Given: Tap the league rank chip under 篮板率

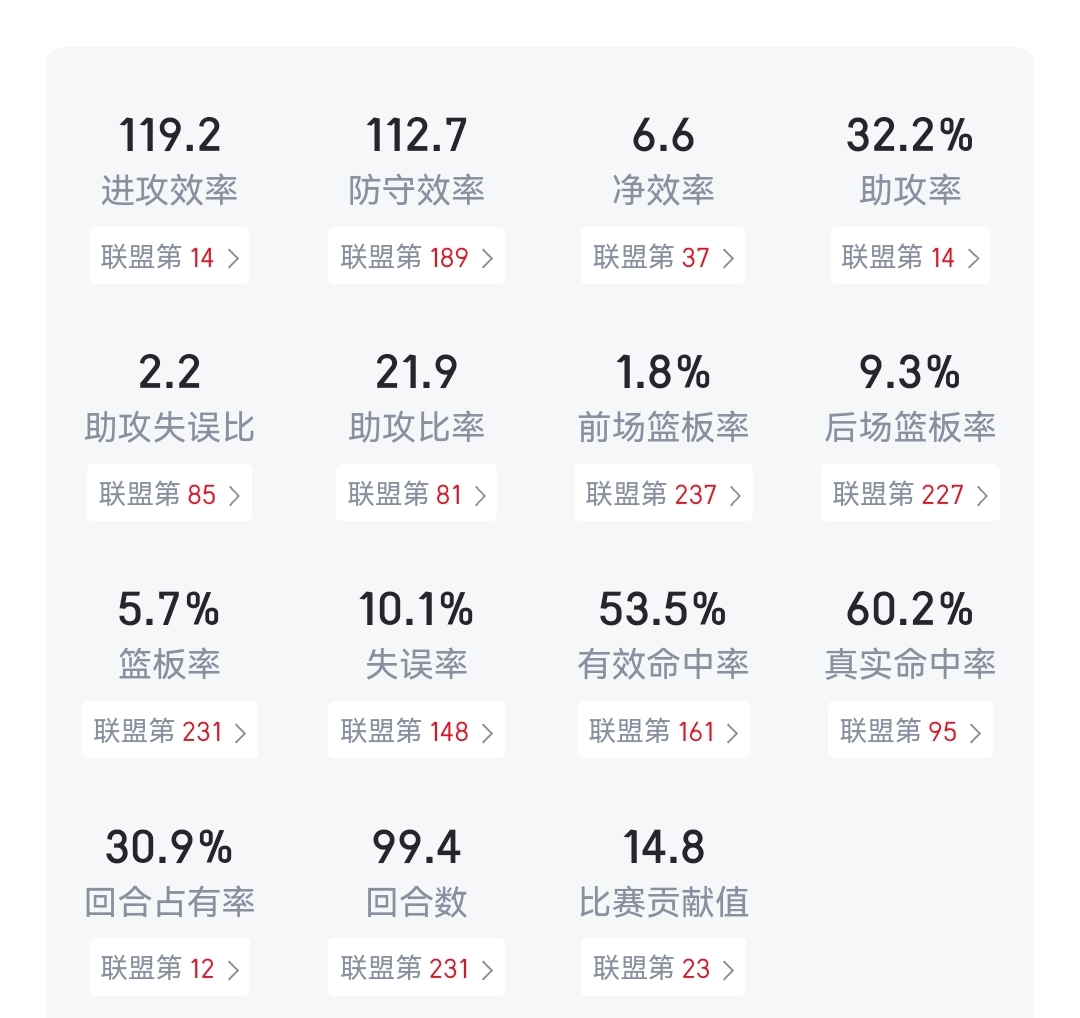Looking at the screenshot, I should coord(169,731).
